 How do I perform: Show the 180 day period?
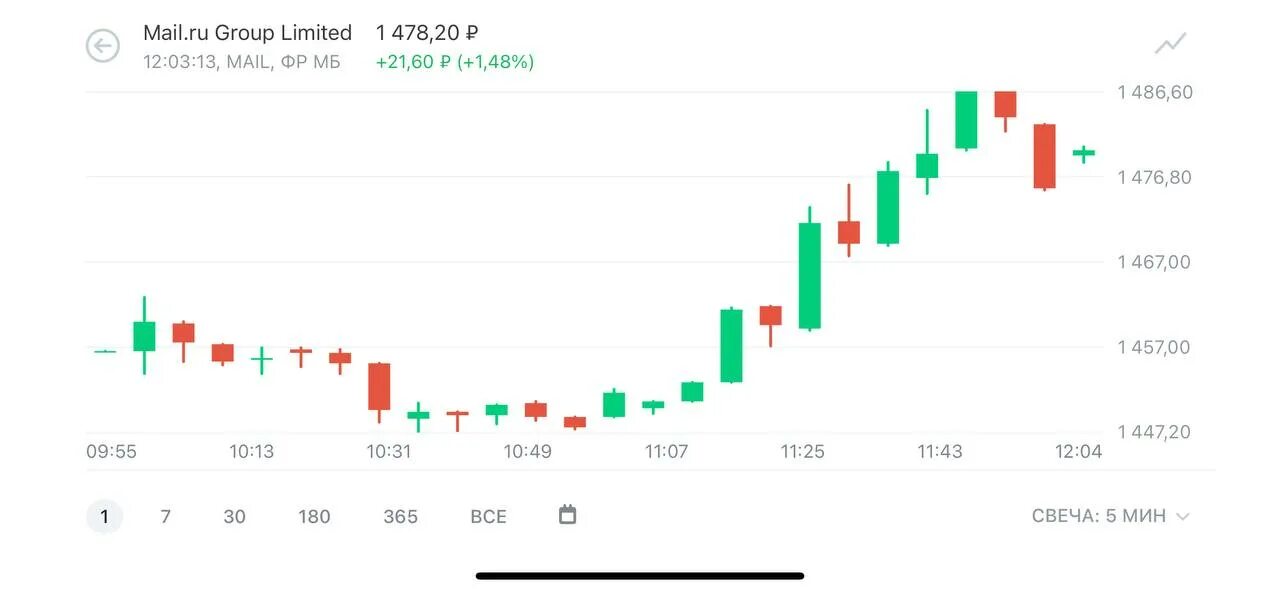point(314,517)
